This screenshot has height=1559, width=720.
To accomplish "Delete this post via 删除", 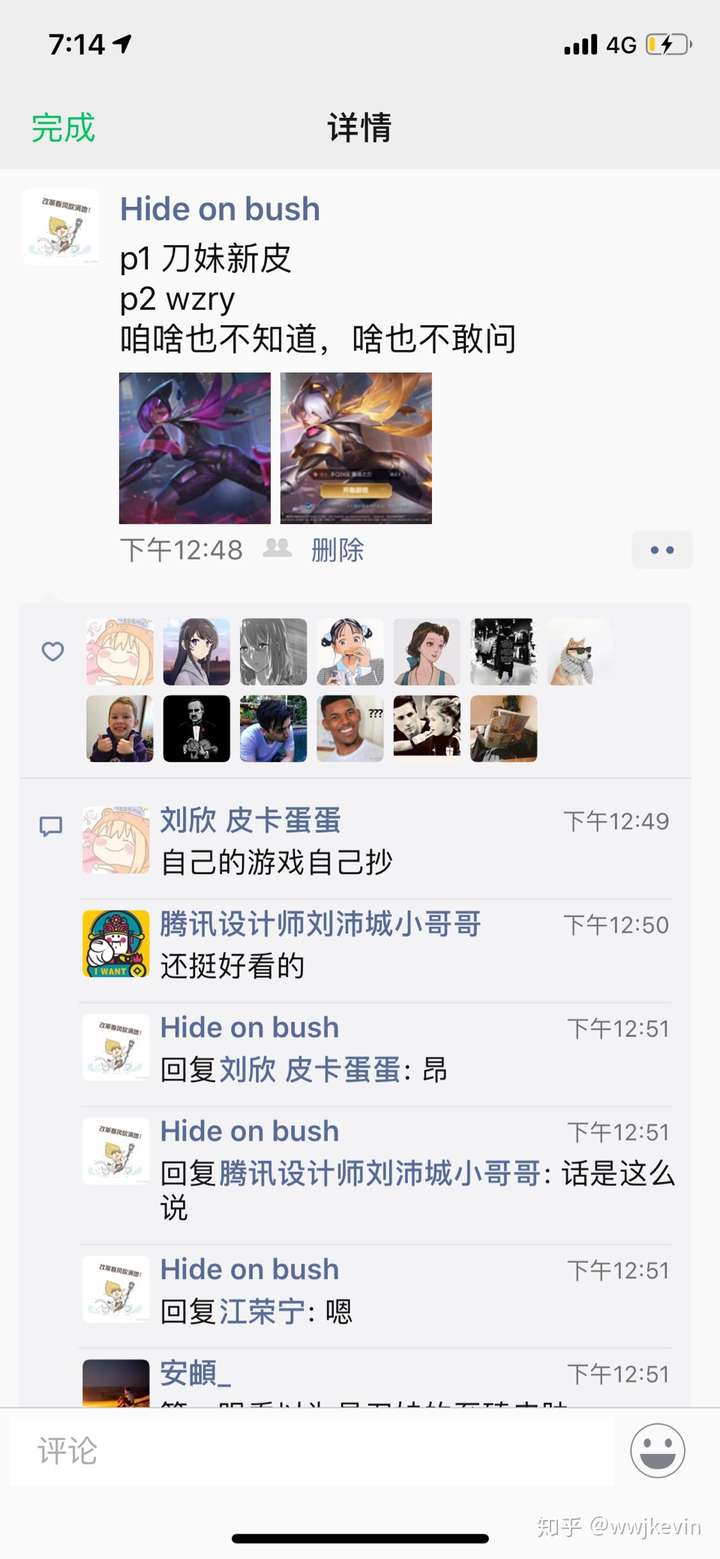I will coord(337,550).
